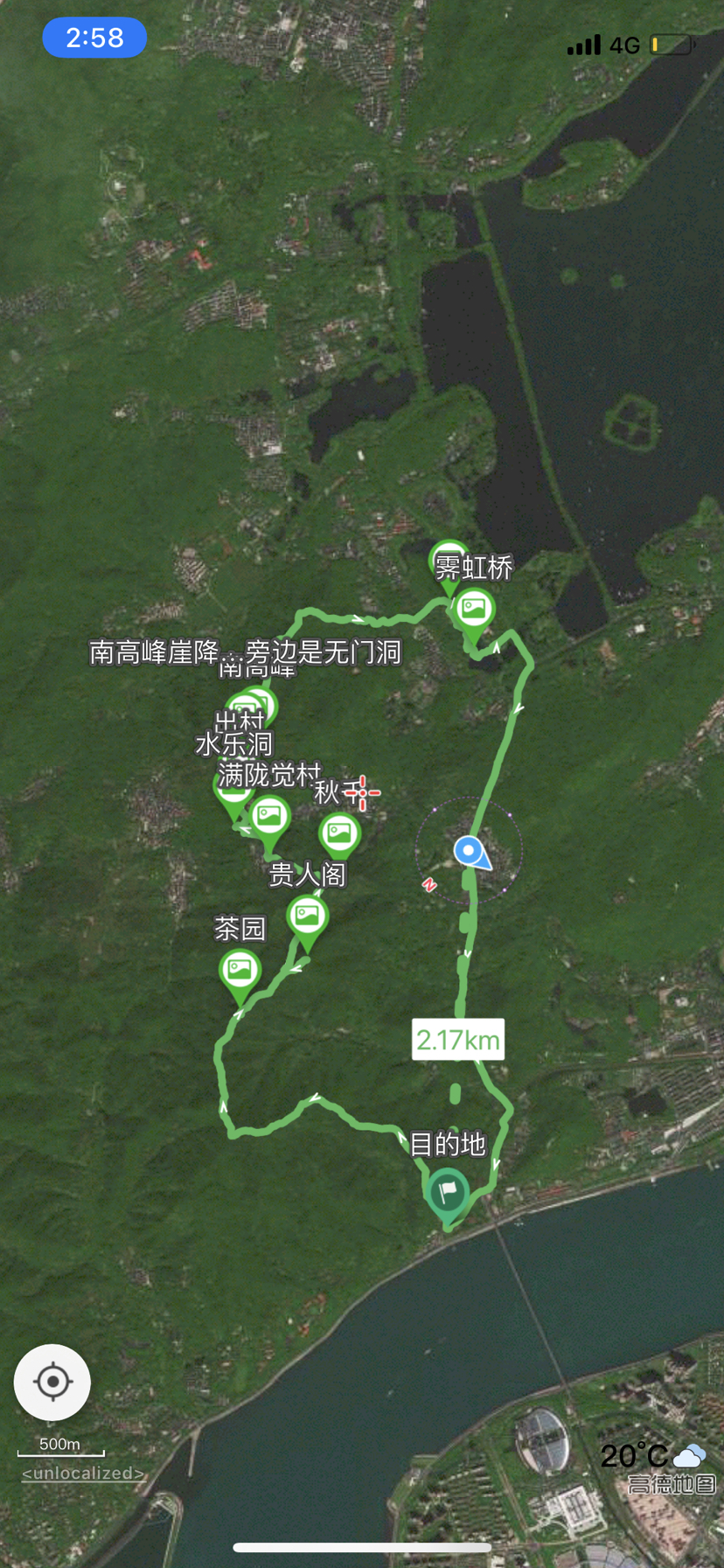Recenter the map on my location
The image size is (724, 1568).
click(52, 1382)
